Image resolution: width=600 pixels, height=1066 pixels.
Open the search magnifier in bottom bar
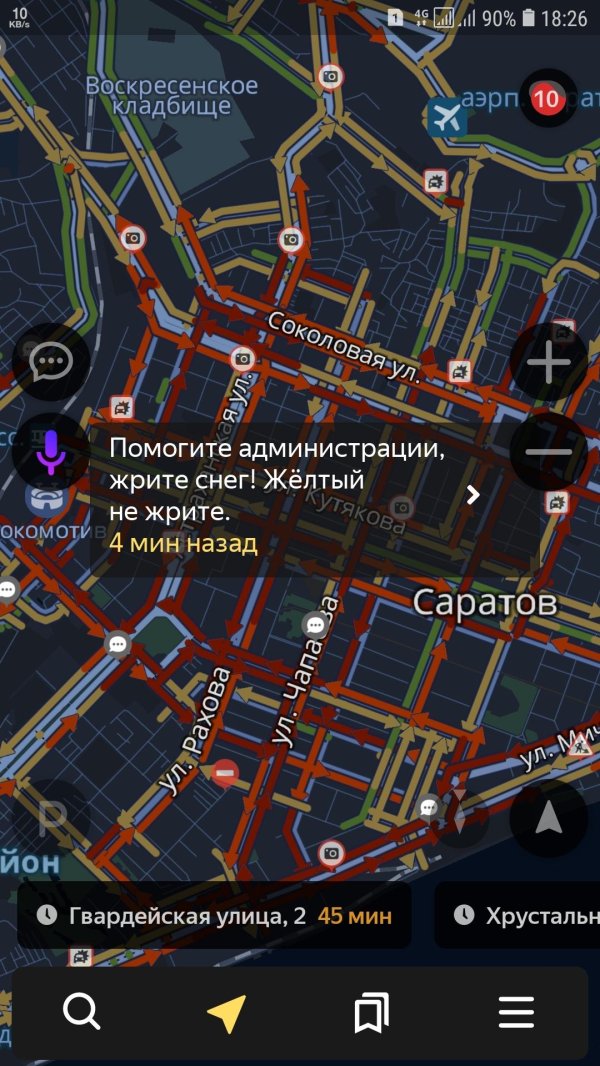[82, 1014]
